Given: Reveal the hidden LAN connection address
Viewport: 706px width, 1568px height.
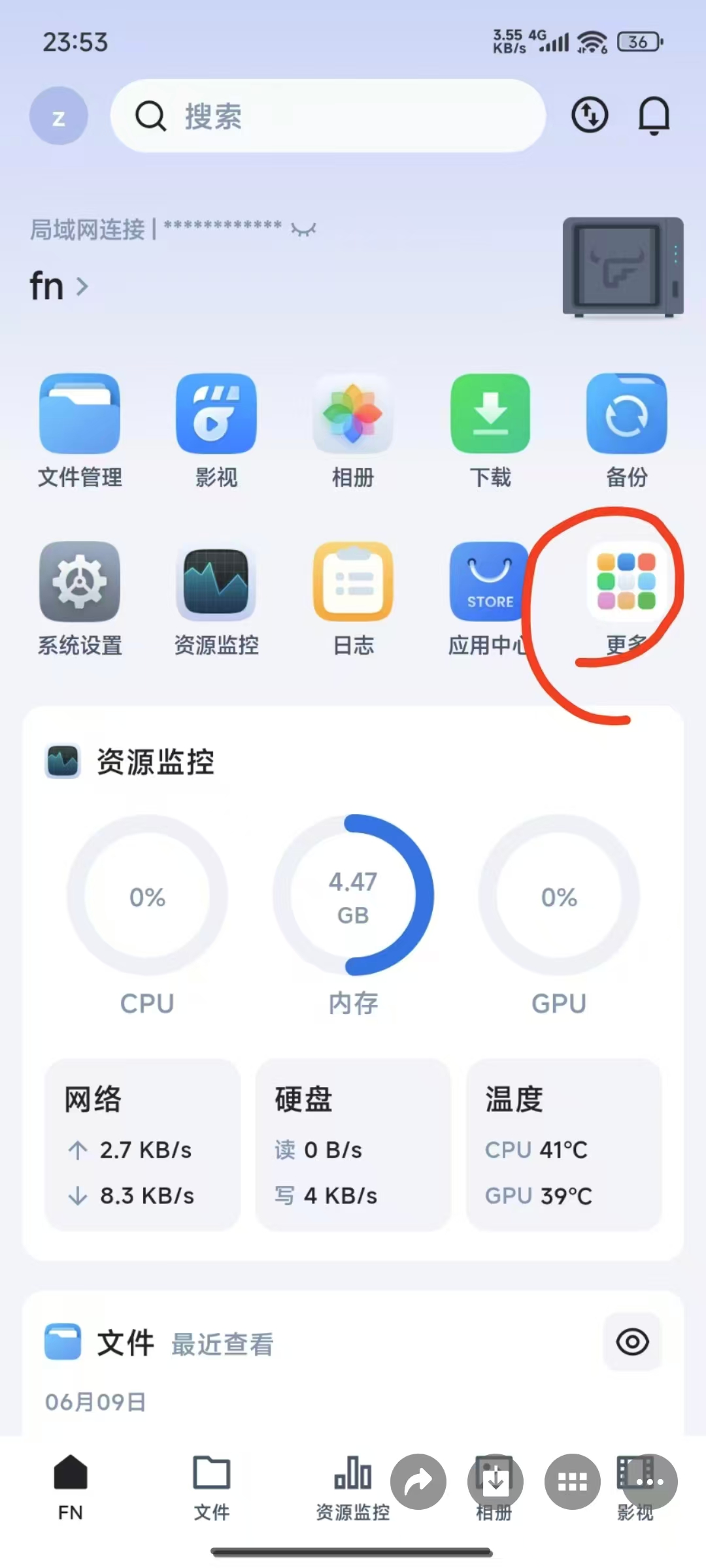Looking at the screenshot, I should pos(304,229).
